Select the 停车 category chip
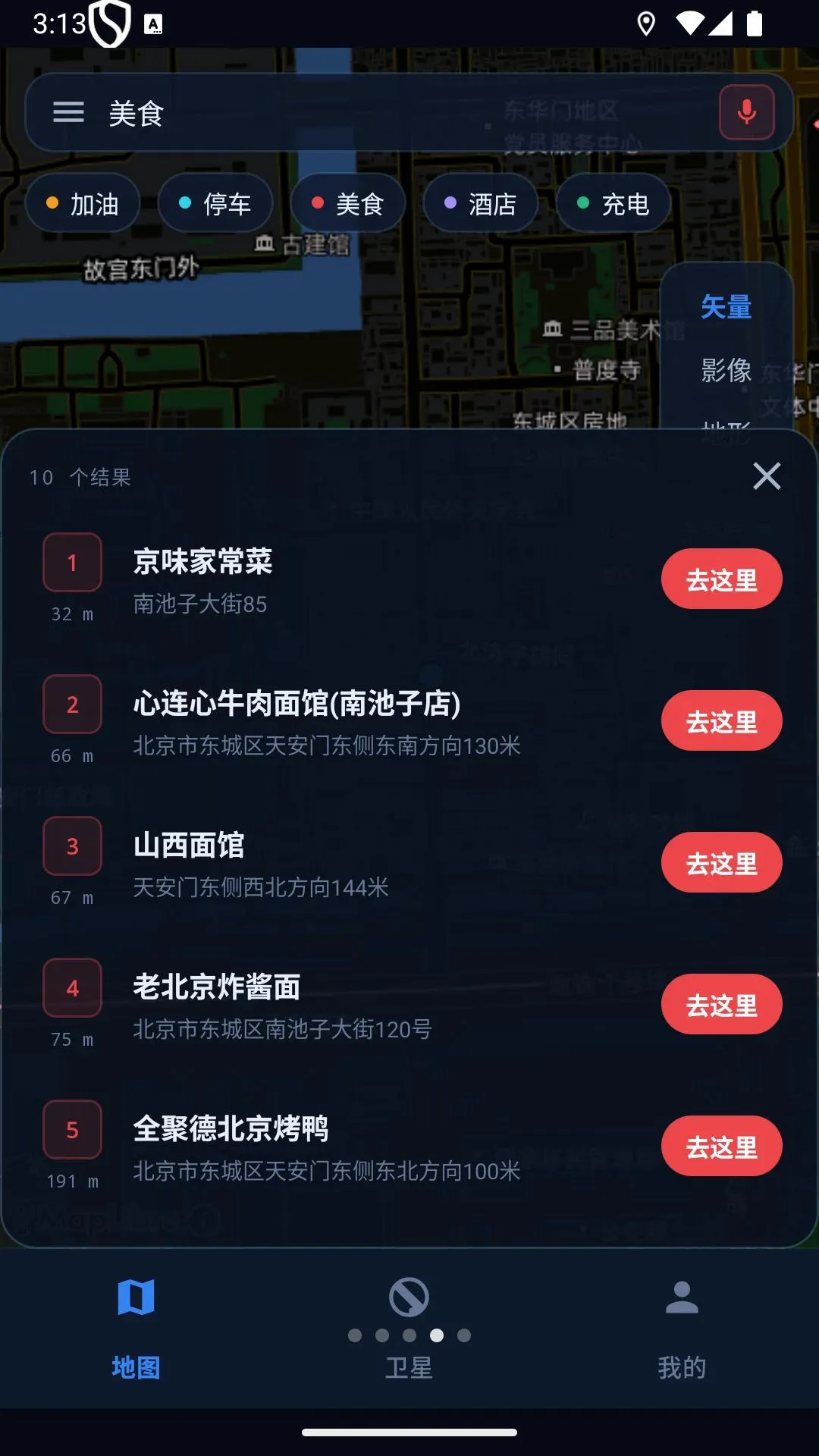Screen dimensions: 819x1456 [x=215, y=203]
